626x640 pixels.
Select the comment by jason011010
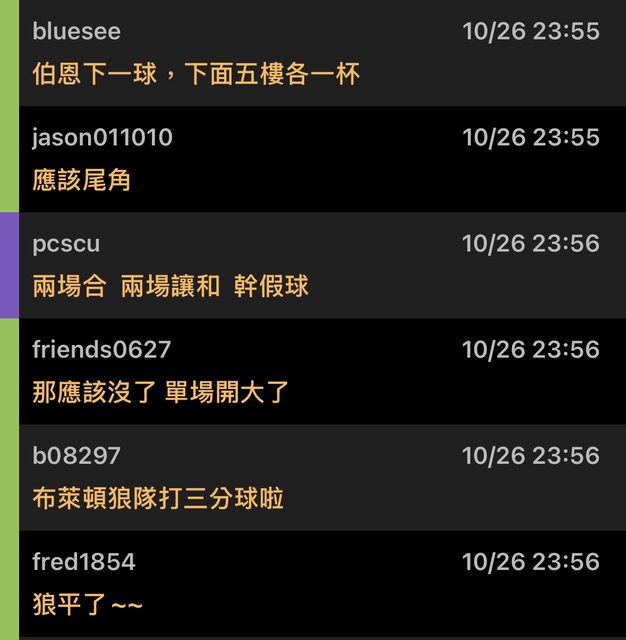[x=320, y=159]
